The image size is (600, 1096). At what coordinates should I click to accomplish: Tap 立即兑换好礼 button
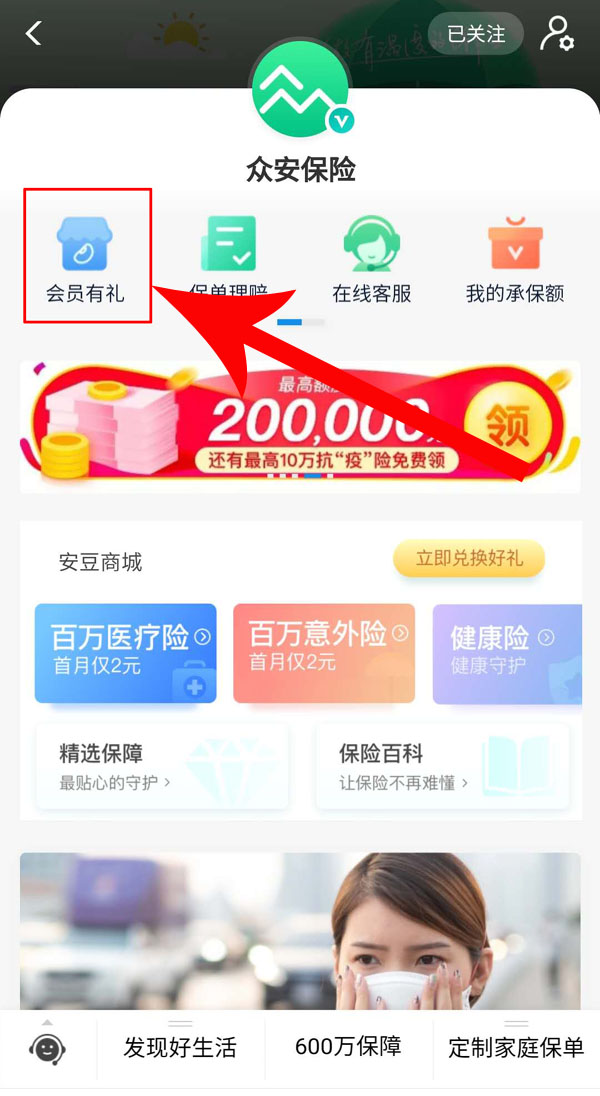[x=468, y=558]
